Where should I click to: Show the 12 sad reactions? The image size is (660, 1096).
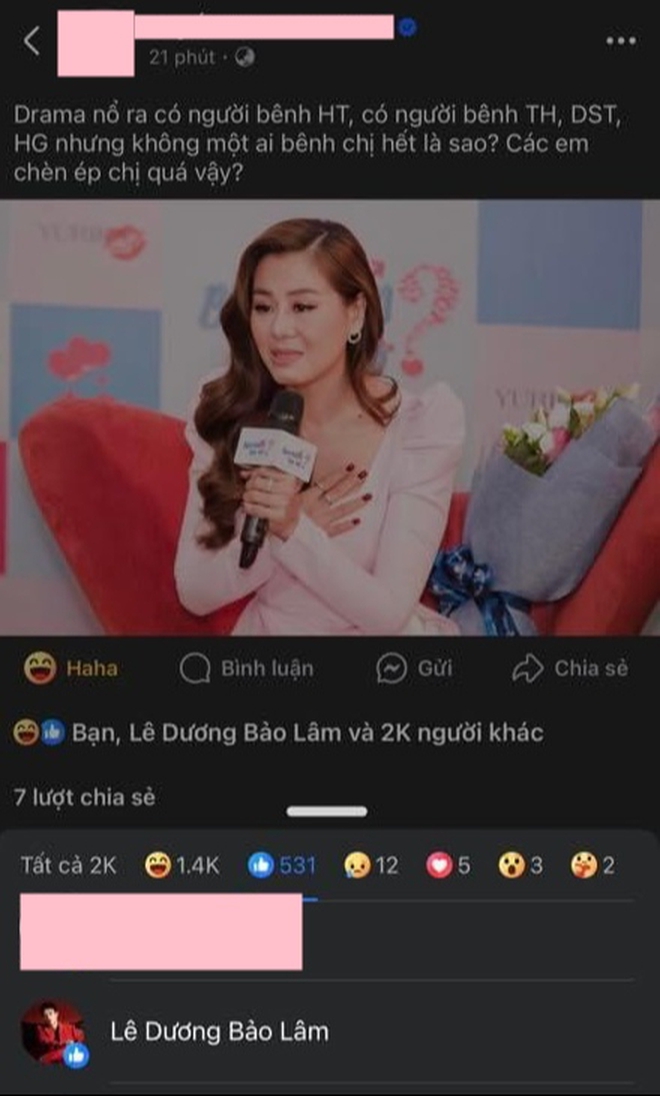371,865
